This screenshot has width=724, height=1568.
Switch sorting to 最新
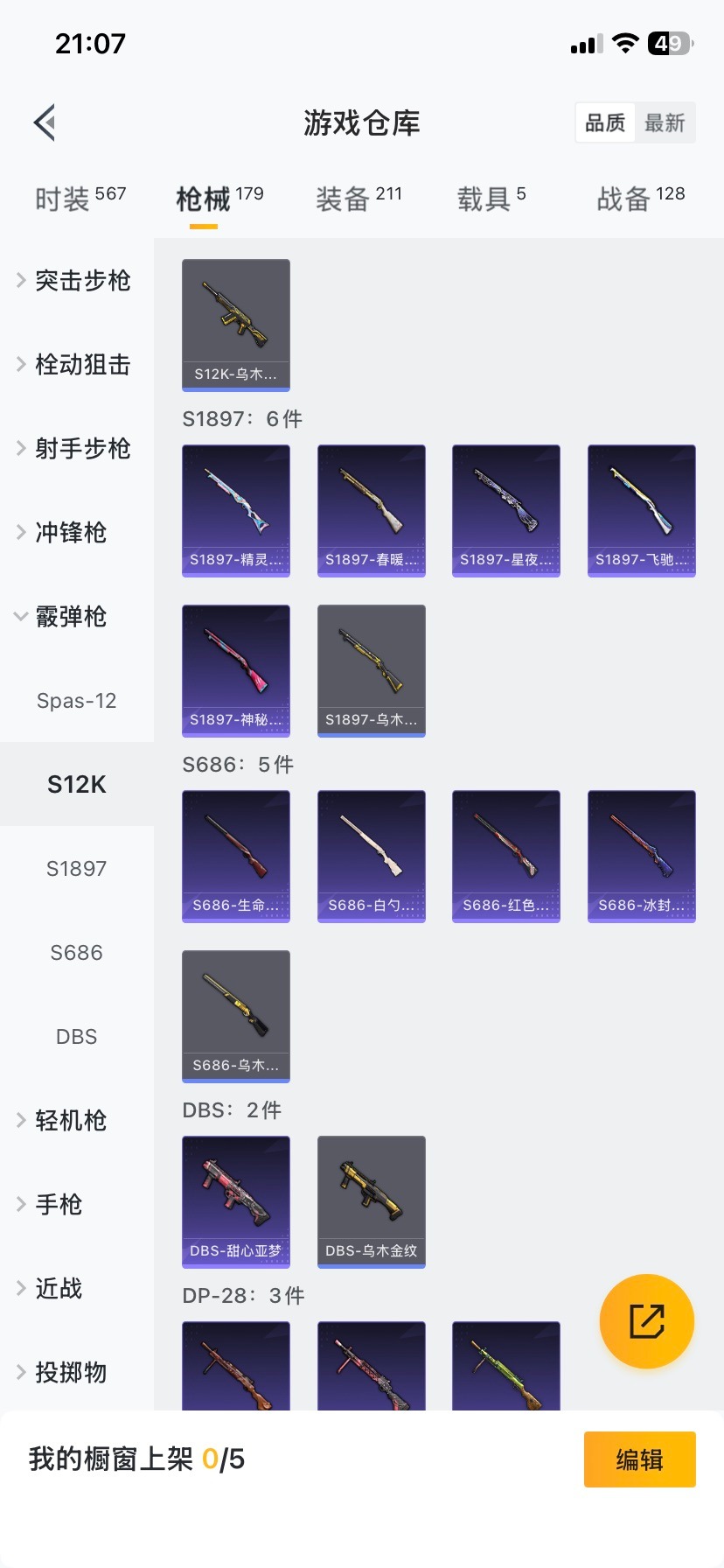(665, 123)
